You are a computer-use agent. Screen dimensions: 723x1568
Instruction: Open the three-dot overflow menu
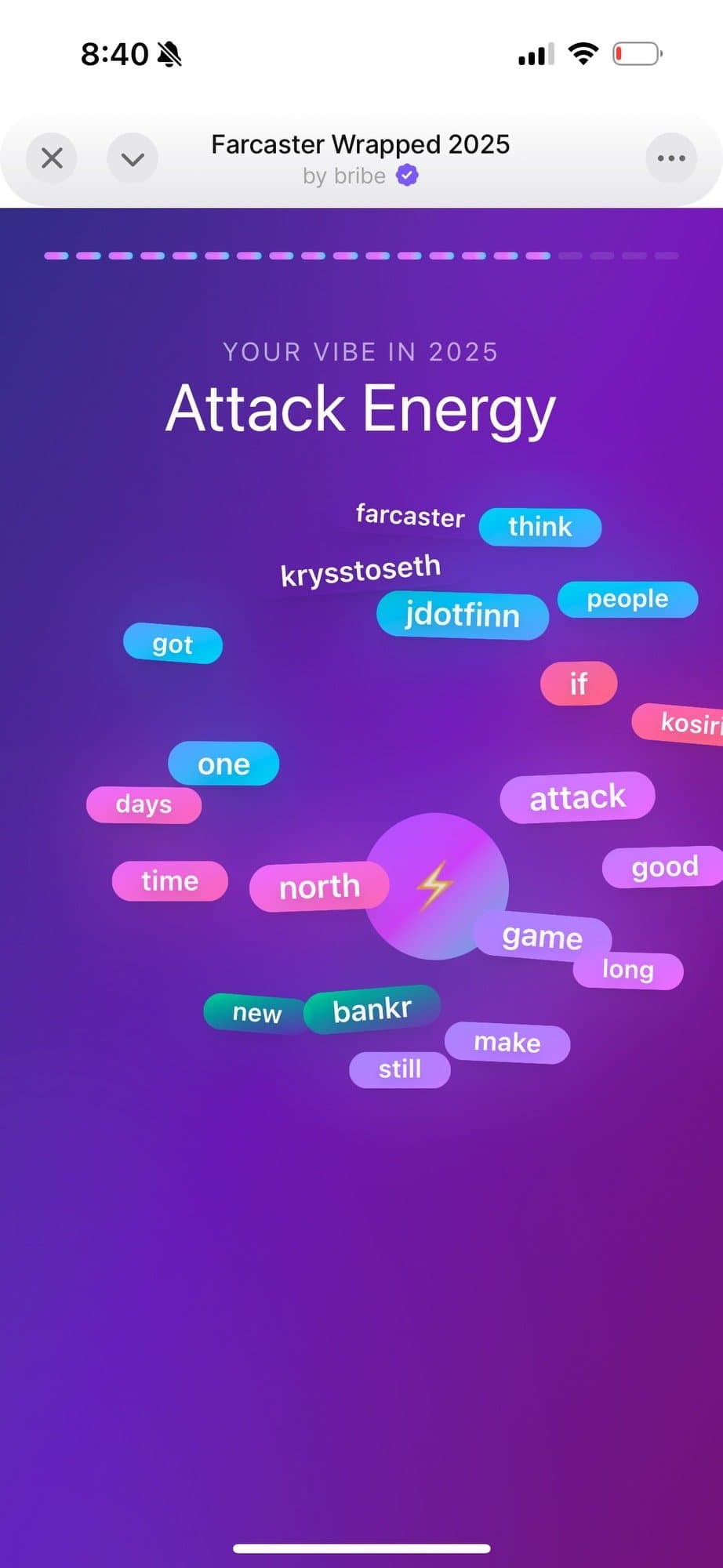click(x=671, y=158)
